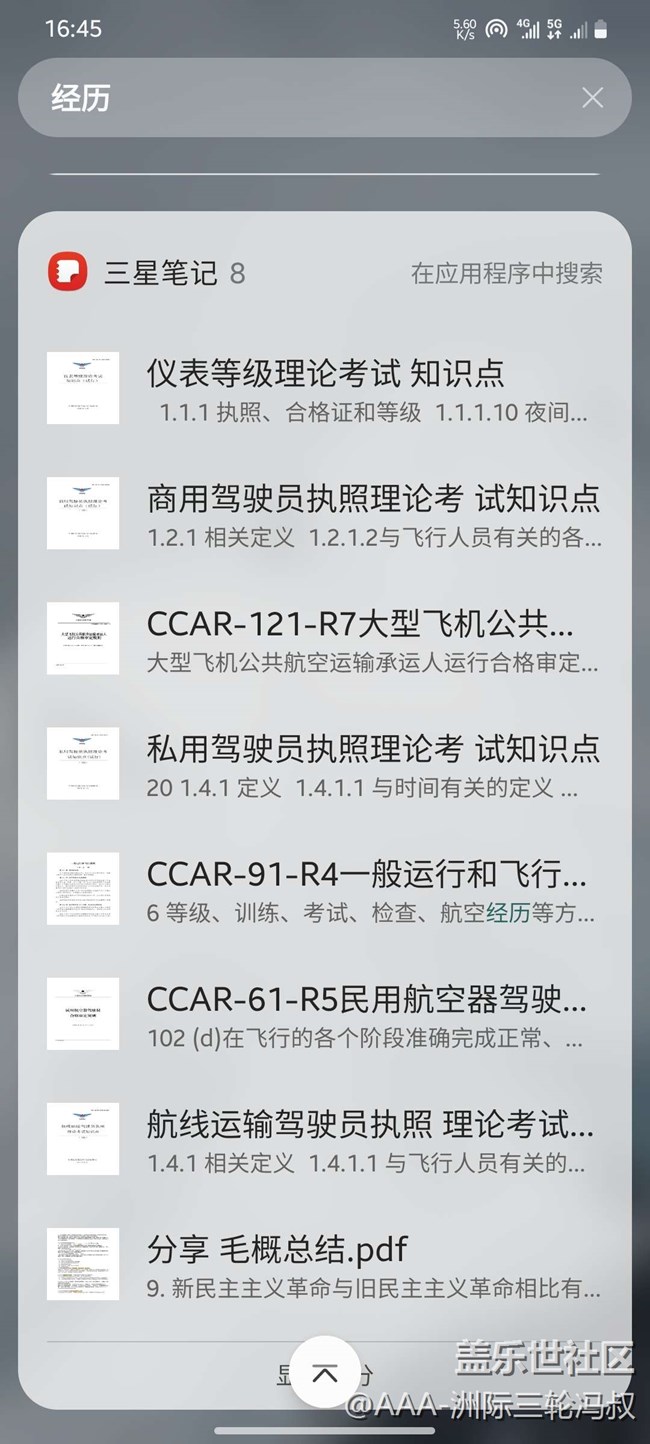This screenshot has height=1444, width=650.
Task: Open the note 仪表等级理论考试 知识点
Action: (325, 388)
